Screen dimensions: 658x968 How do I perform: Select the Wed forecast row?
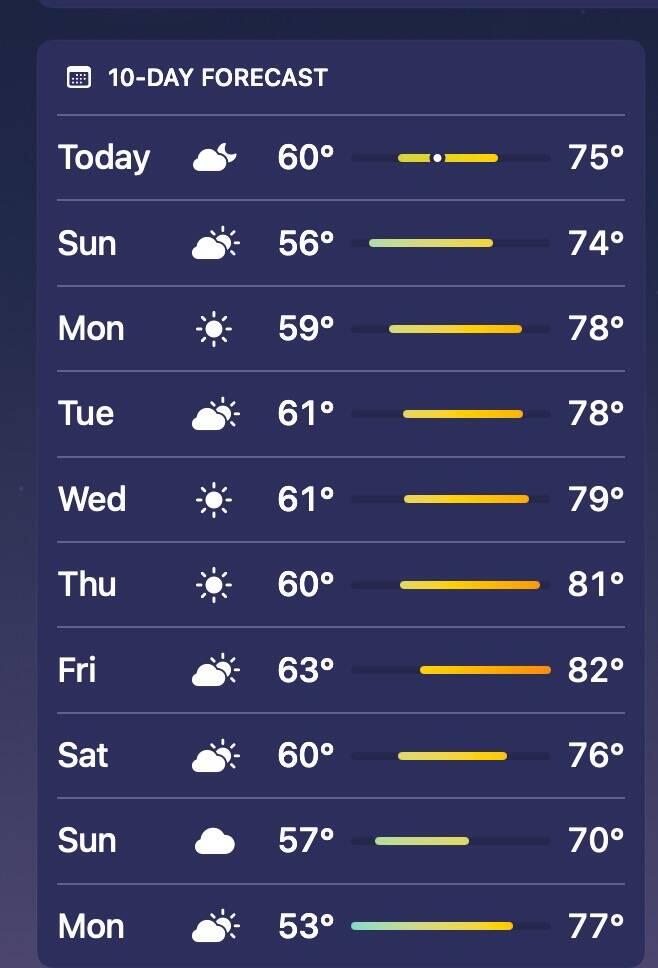click(x=340, y=498)
